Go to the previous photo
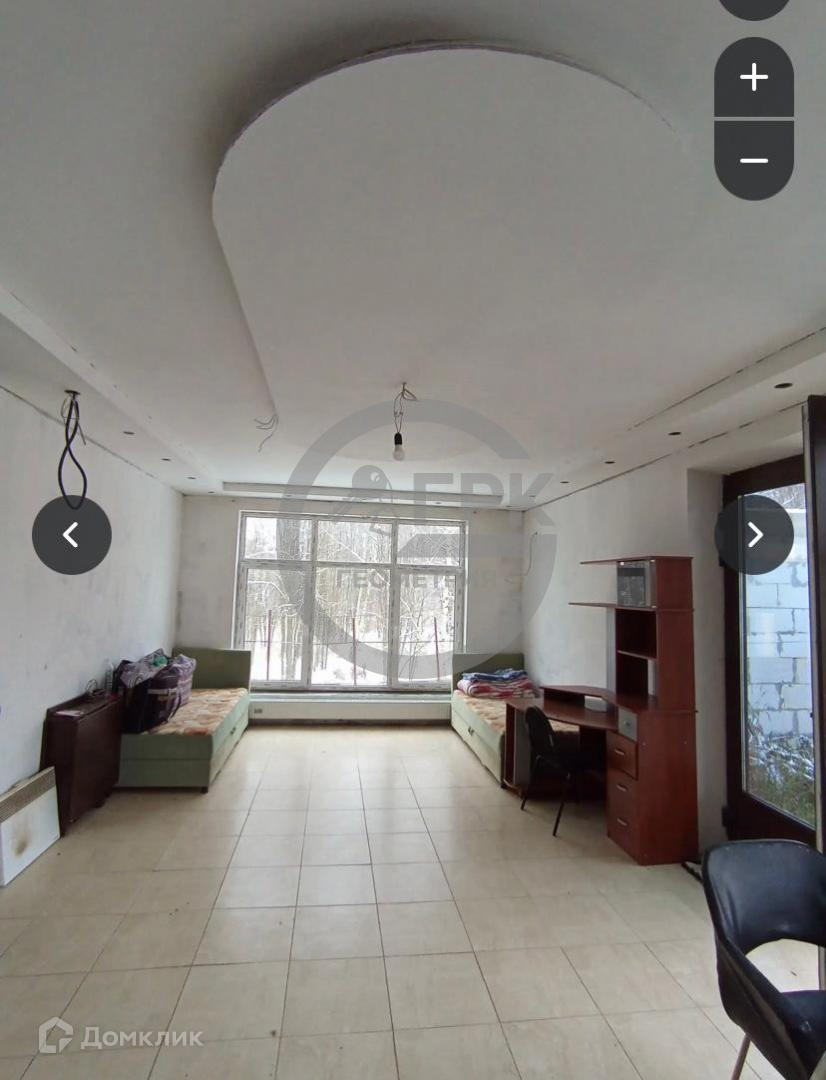 click(x=72, y=534)
